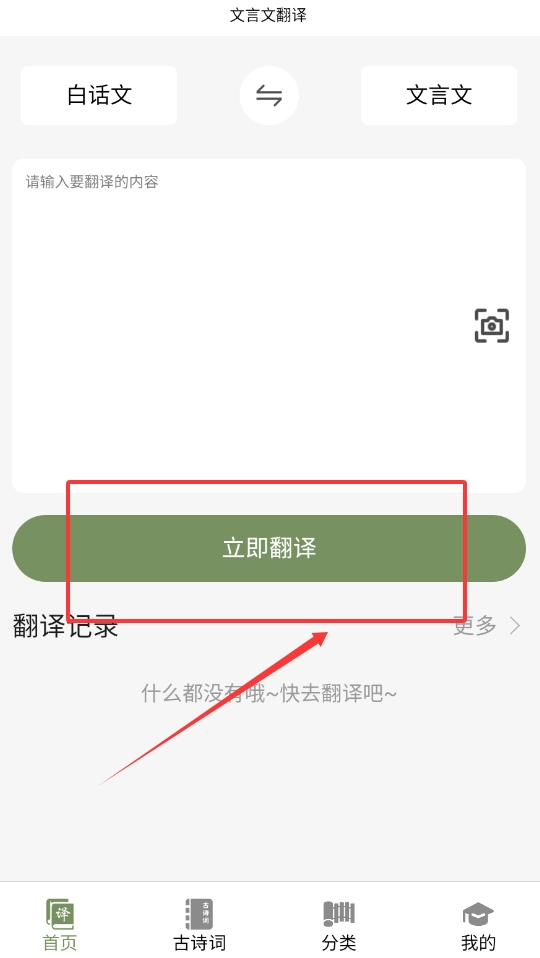Focus the 请输入要翻译的内容 text field
This screenshot has height=958, width=540.
pos(269,326)
